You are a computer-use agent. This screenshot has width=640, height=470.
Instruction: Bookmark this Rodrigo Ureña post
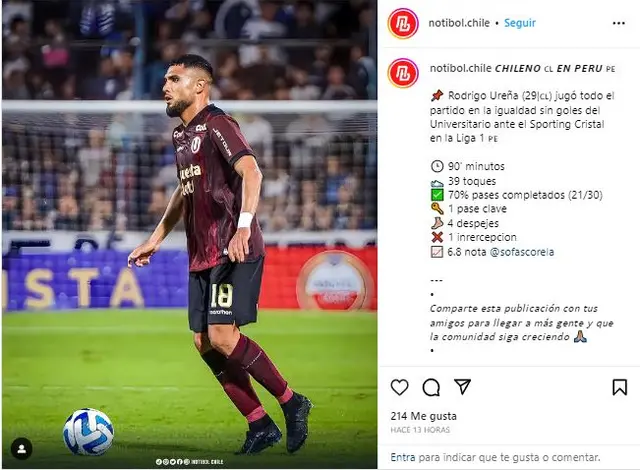tap(620, 387)
